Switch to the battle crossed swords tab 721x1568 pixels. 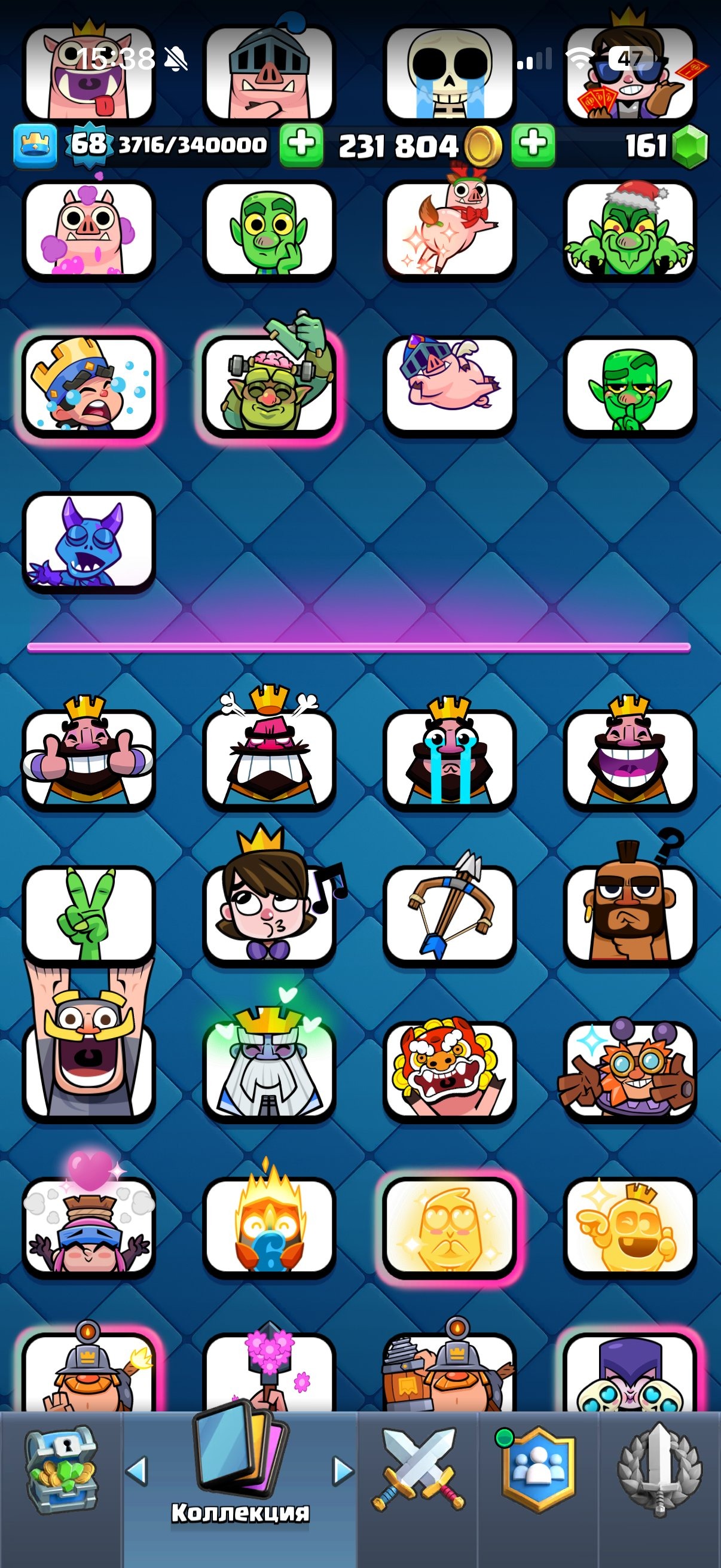(418, 1471)
